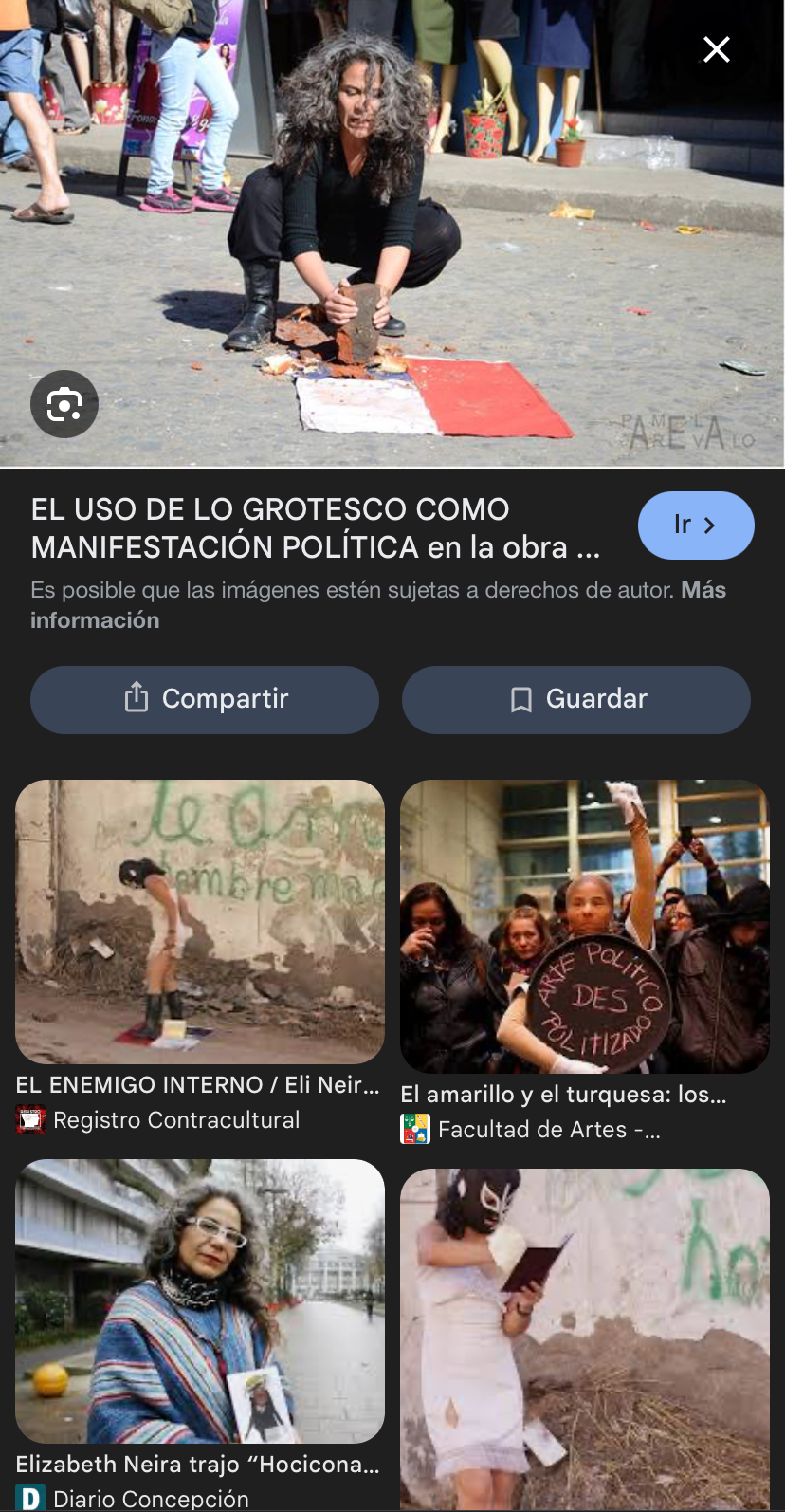Open the Más información link
This screenshot has width=785, height=1512.
click(x=95, y=620)
